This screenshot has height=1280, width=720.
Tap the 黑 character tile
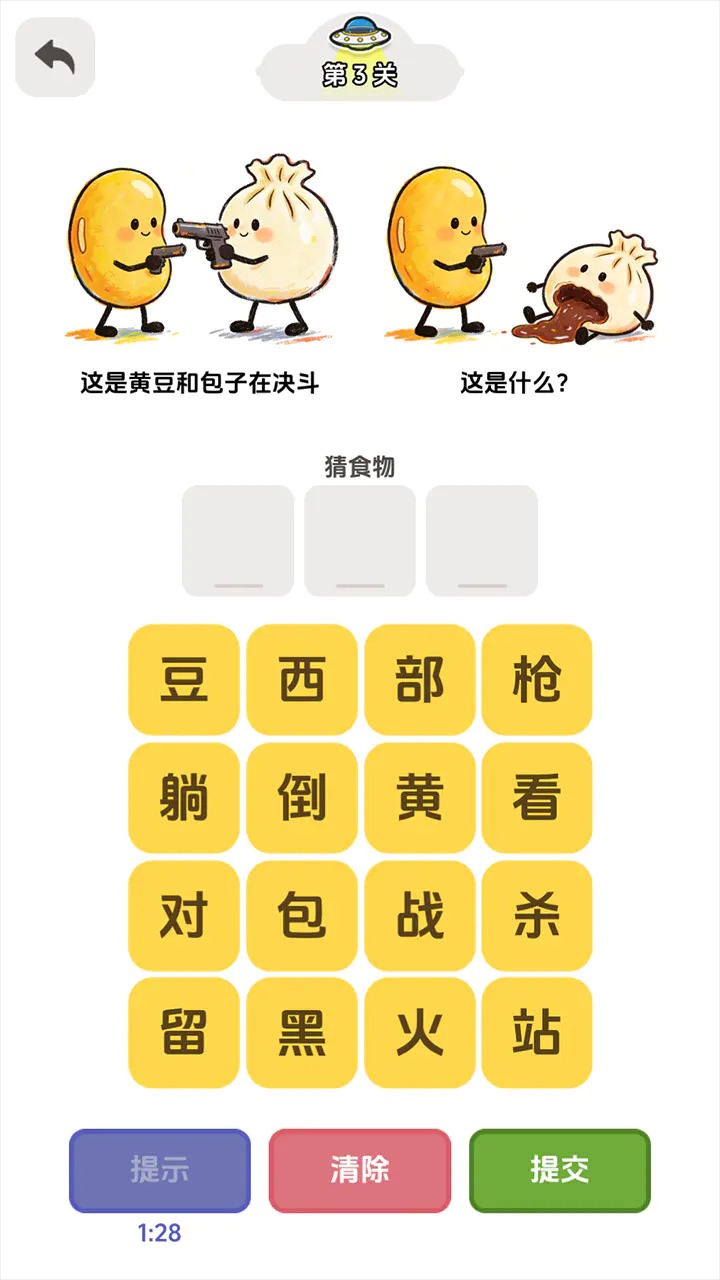click(x=302, y=1033)
